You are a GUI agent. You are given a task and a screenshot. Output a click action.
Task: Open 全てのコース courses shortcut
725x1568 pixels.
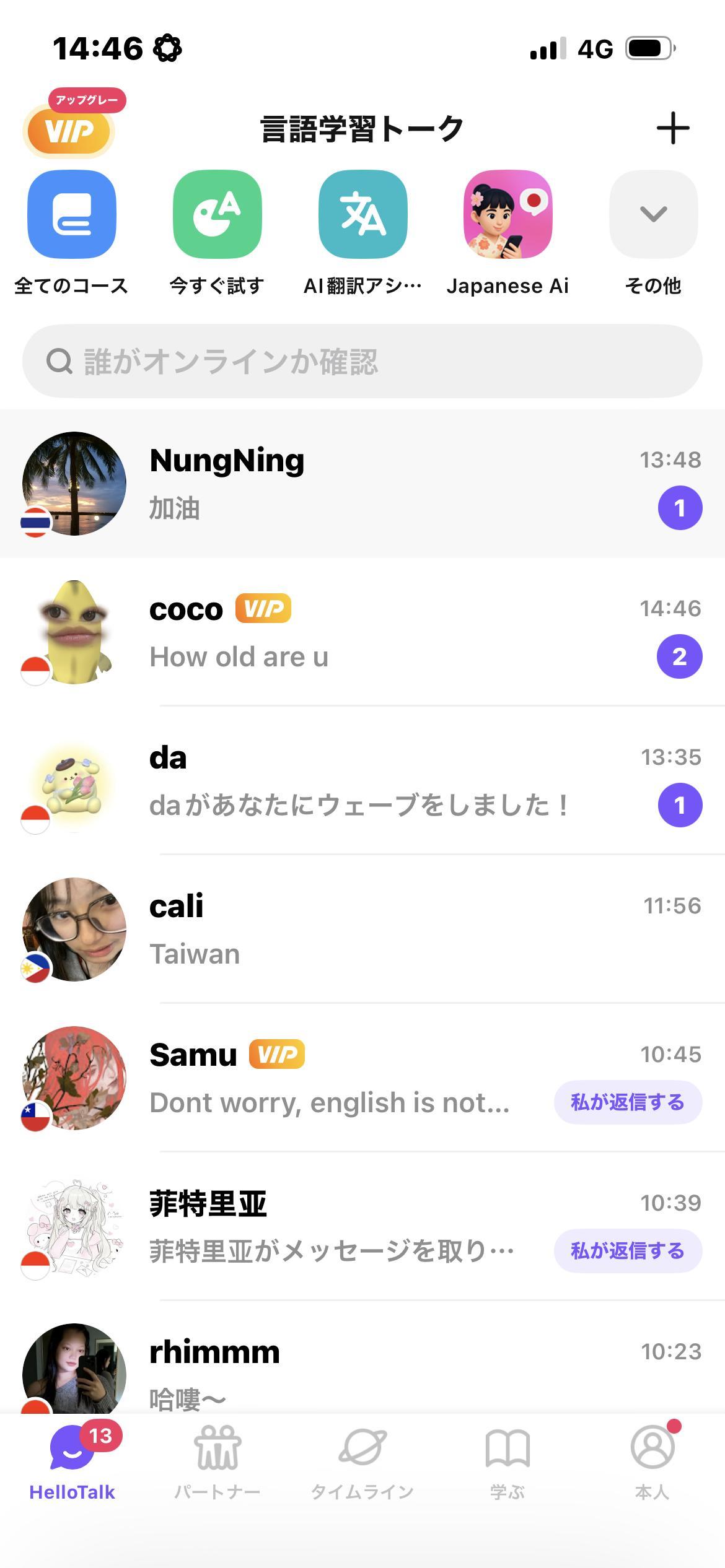[x=71, y=214]
